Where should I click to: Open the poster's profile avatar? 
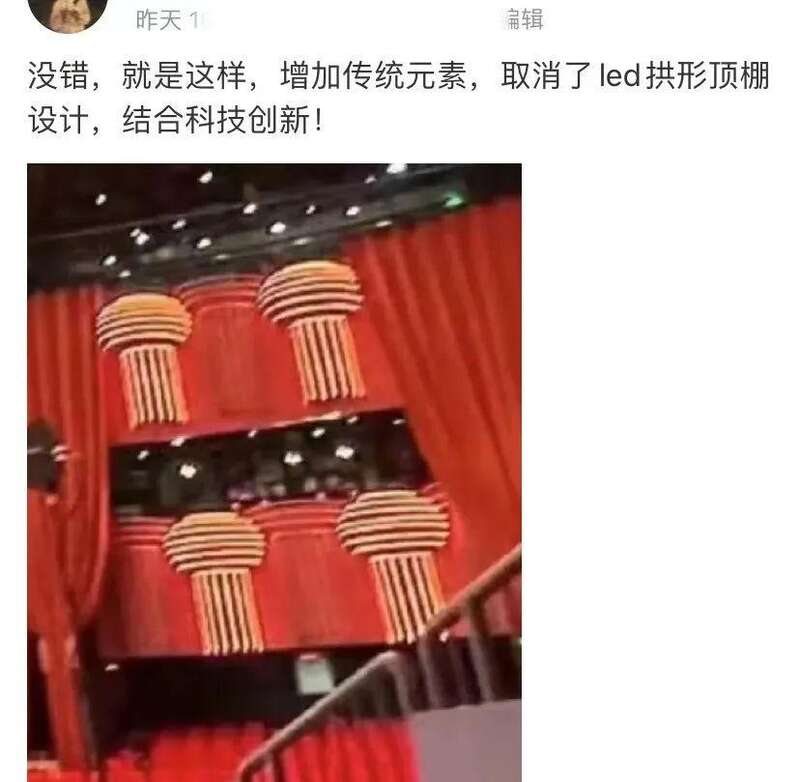coord(68,12)
